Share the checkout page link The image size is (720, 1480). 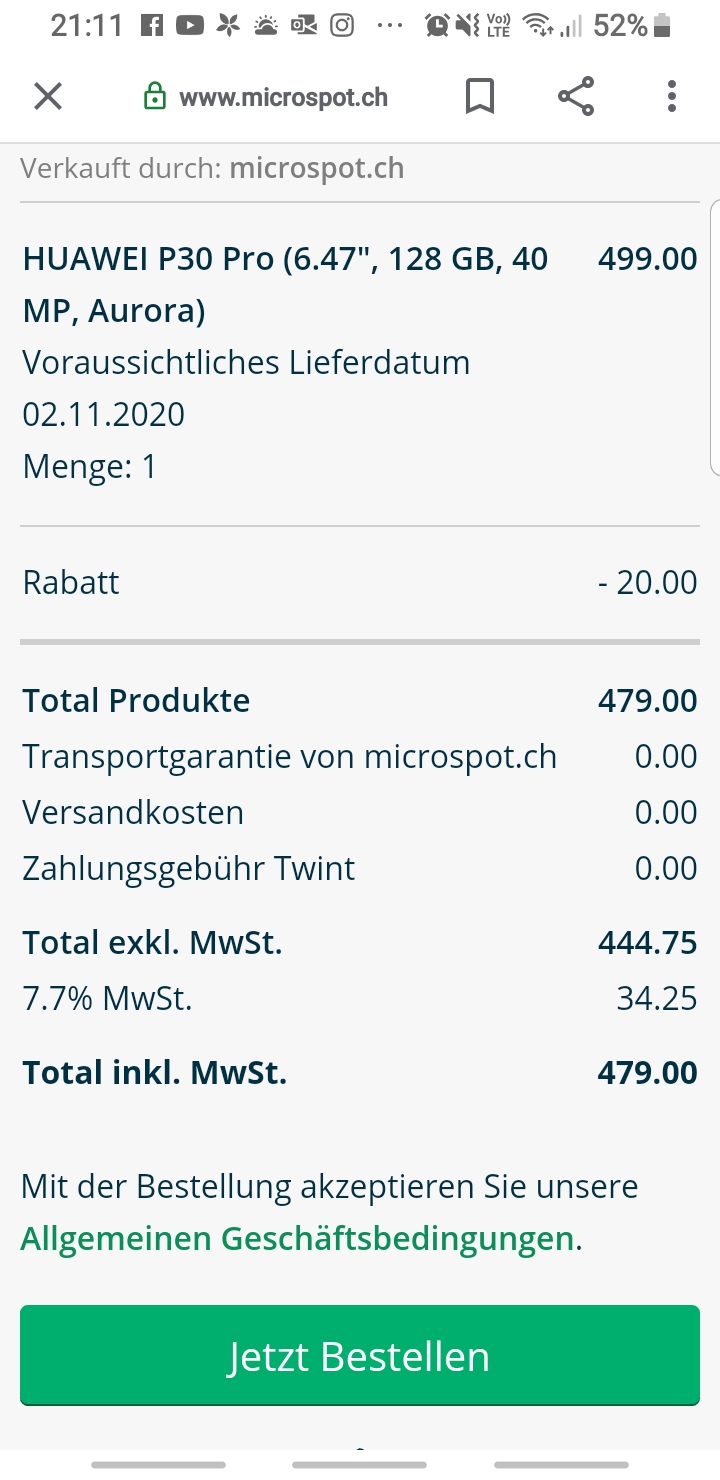pyautogui.click(x=575, y=97)
